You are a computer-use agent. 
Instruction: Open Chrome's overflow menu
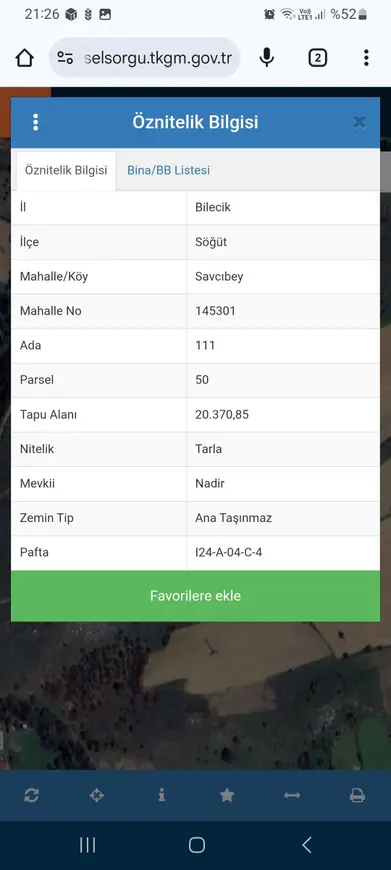366,58
